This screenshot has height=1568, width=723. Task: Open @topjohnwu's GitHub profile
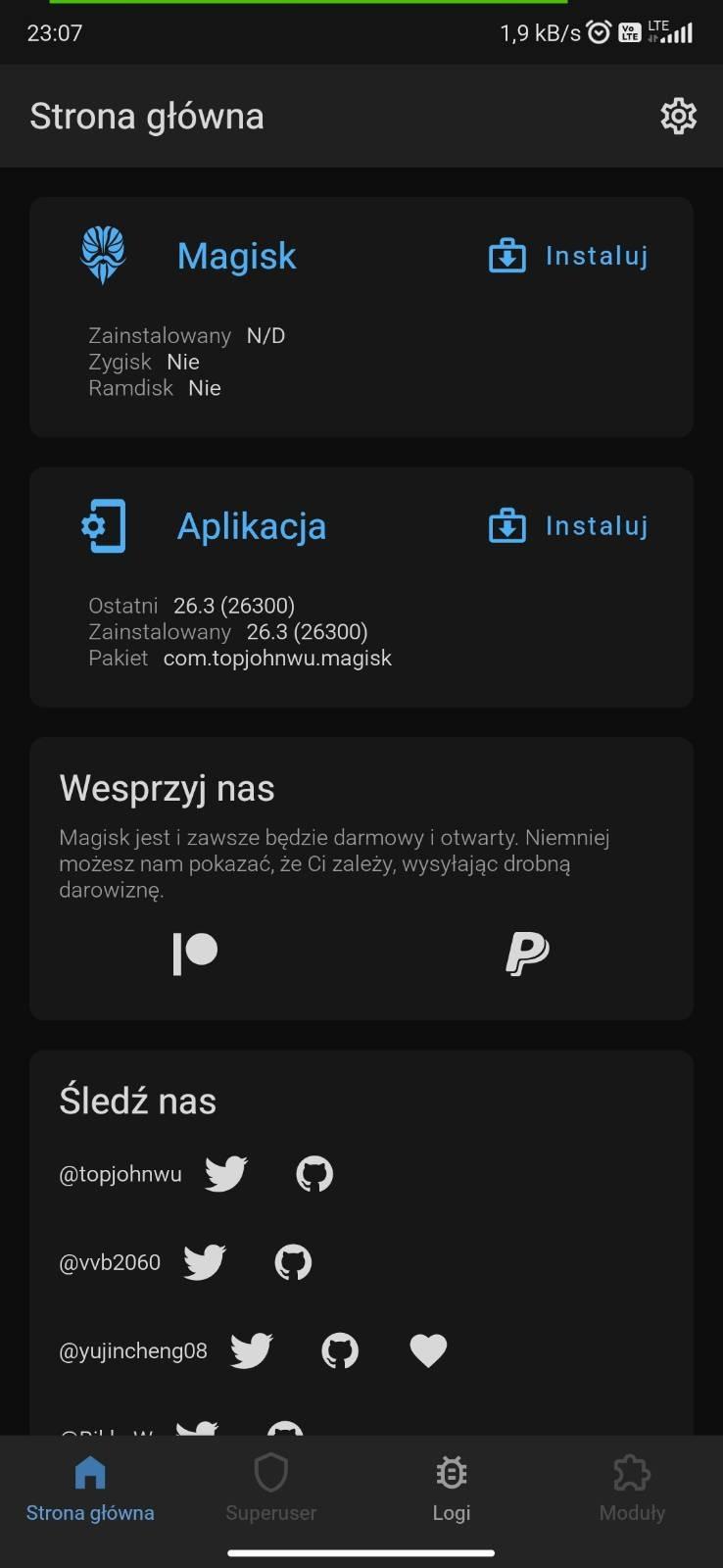[314, 1173]
